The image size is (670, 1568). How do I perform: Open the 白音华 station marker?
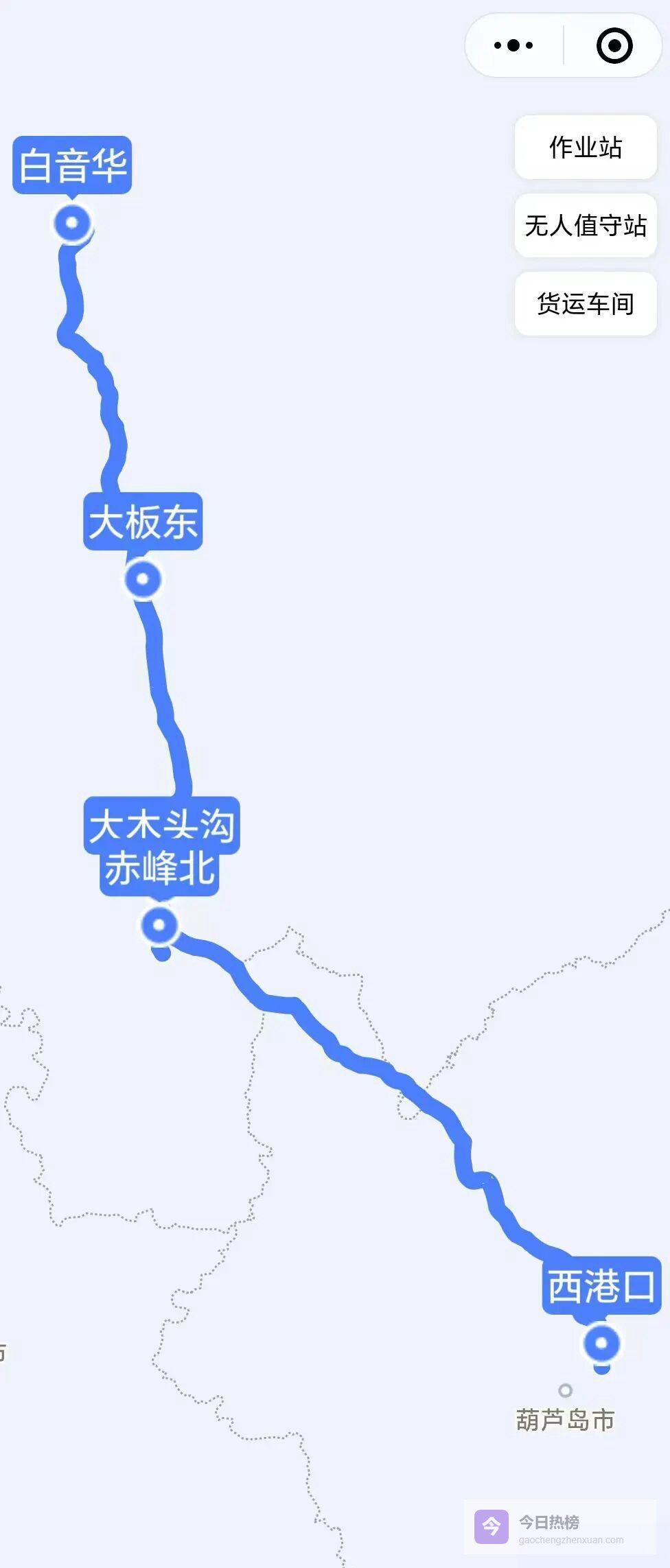pos(72,222)
